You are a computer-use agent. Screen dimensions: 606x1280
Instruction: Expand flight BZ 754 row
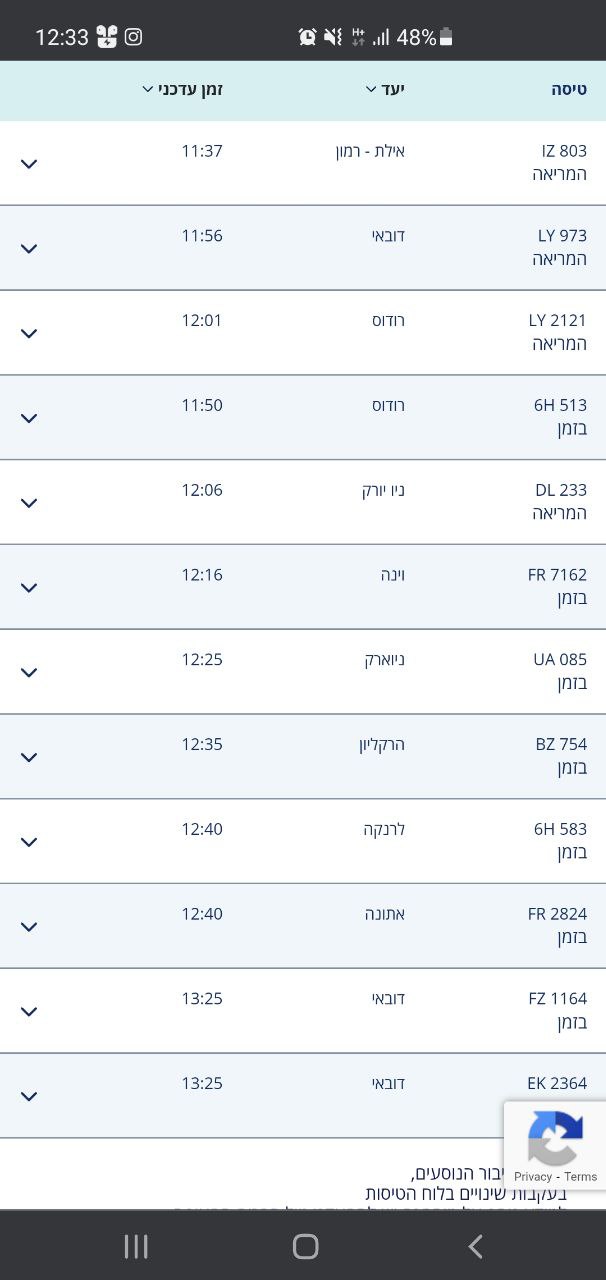[29, 757]
